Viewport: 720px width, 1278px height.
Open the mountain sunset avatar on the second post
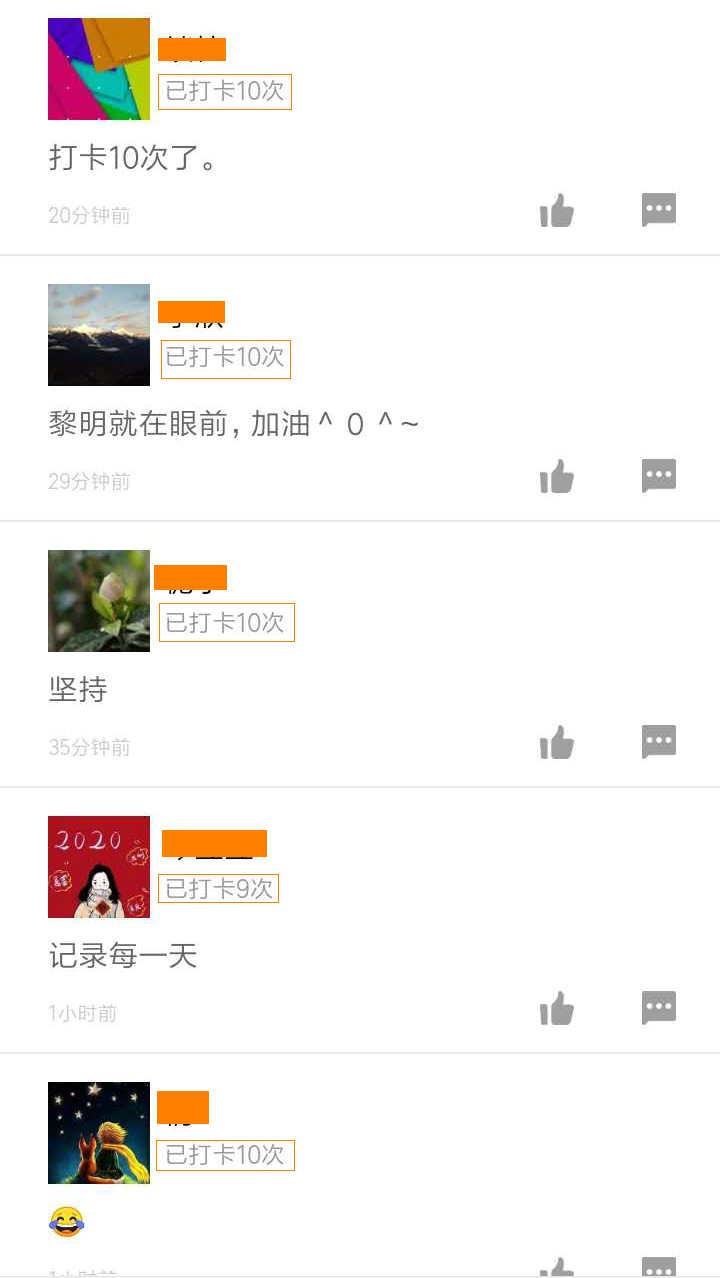(98, 335)
